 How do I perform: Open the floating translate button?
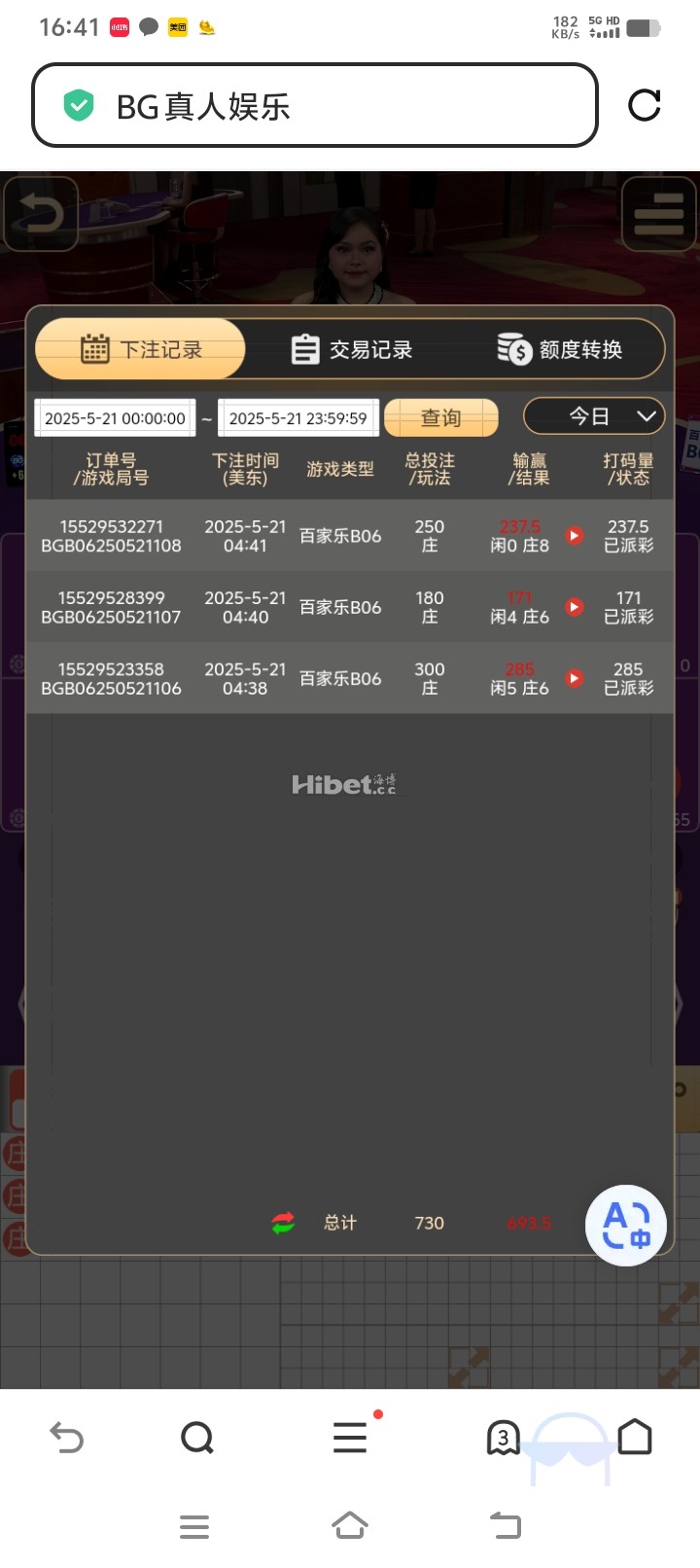(626, 1225)
